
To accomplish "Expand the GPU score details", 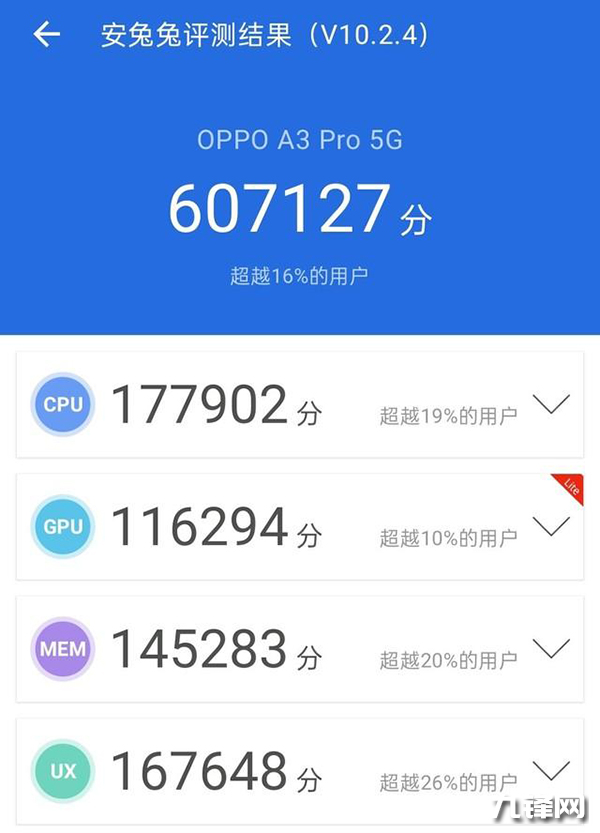I will (551, 527).
